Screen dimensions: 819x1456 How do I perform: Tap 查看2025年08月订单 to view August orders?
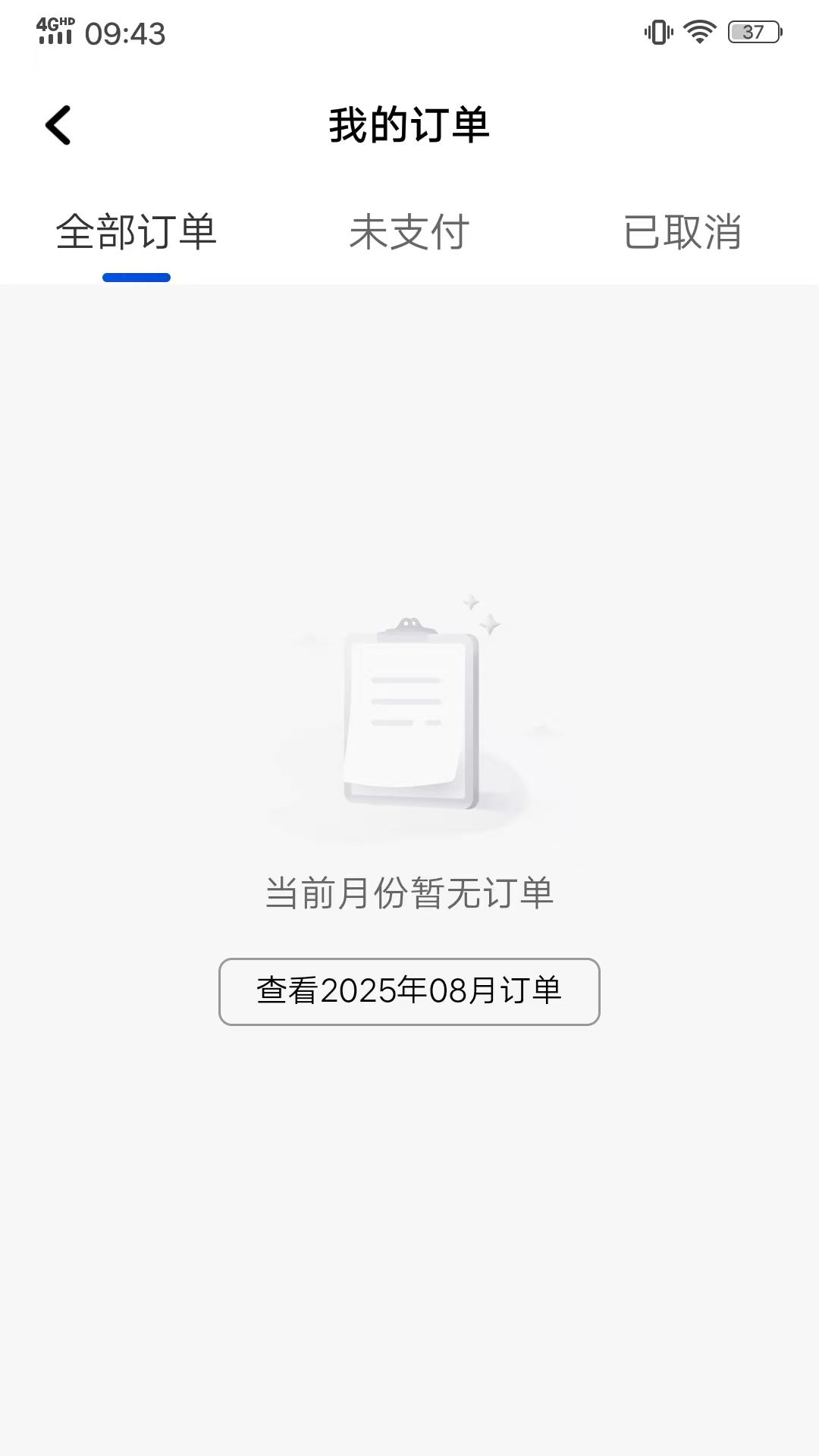point(408,992)
